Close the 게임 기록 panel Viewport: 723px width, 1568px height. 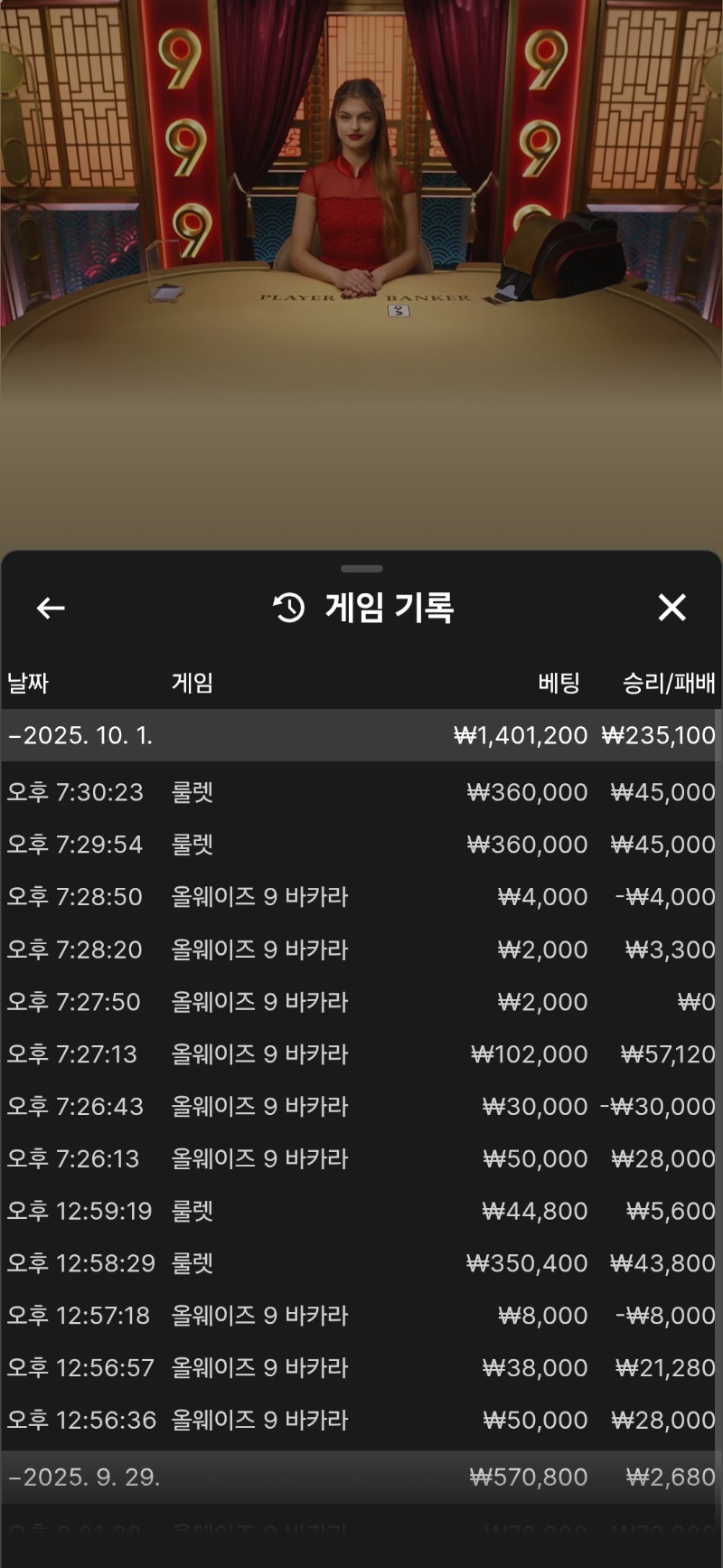(x=671, y=608)
